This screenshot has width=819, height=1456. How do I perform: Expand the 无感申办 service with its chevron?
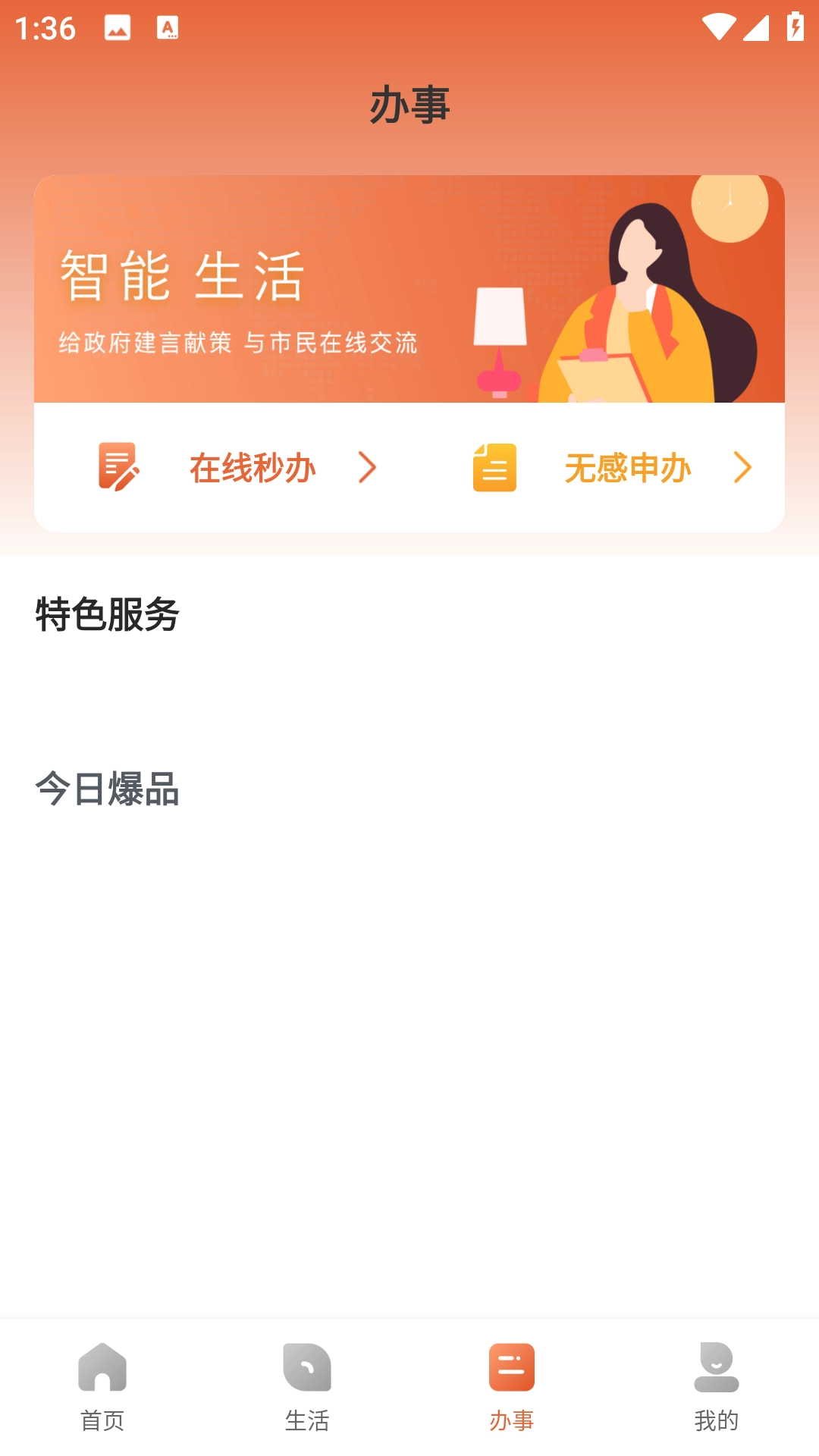coord(742,468)
